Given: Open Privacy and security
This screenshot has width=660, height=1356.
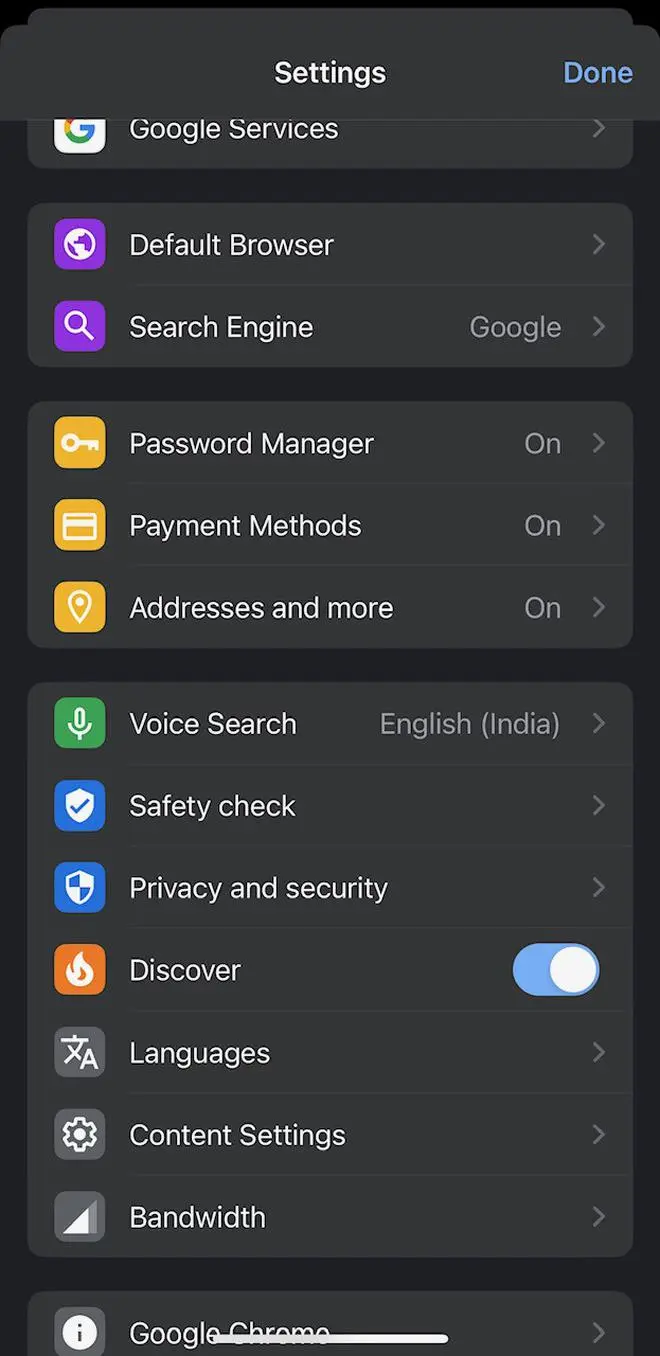Looking at the screenshot, I should point(330,888).
